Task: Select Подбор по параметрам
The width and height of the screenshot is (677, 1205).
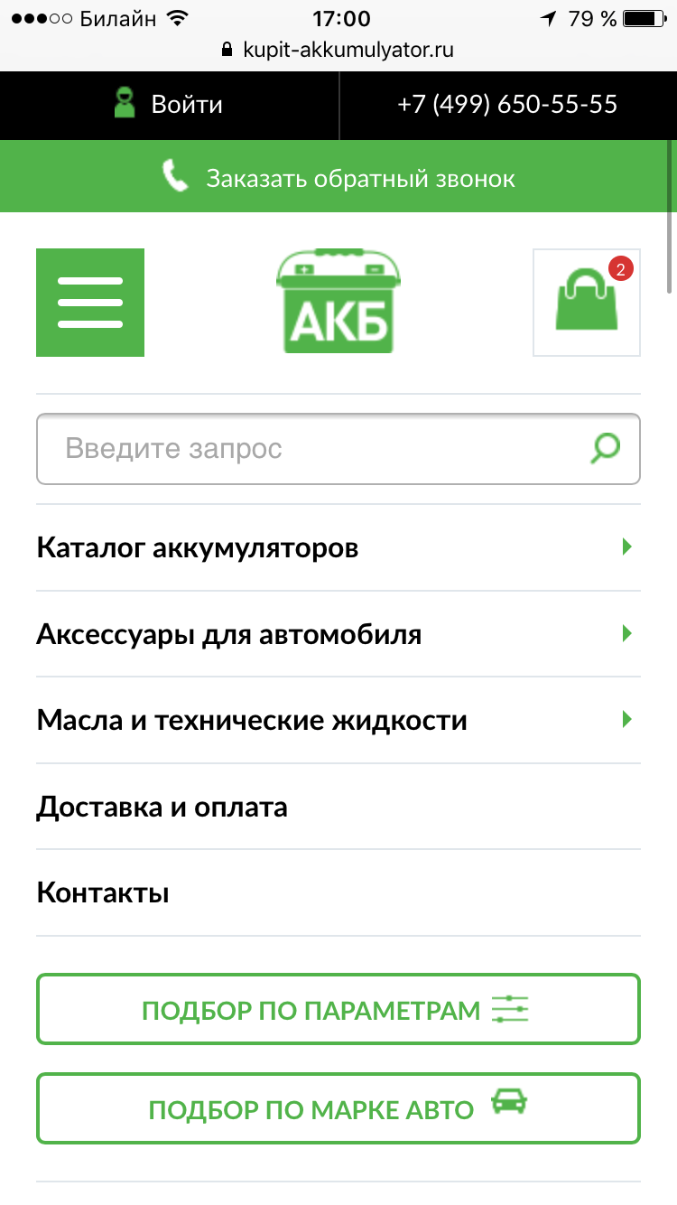Action: coord(338,1010)
